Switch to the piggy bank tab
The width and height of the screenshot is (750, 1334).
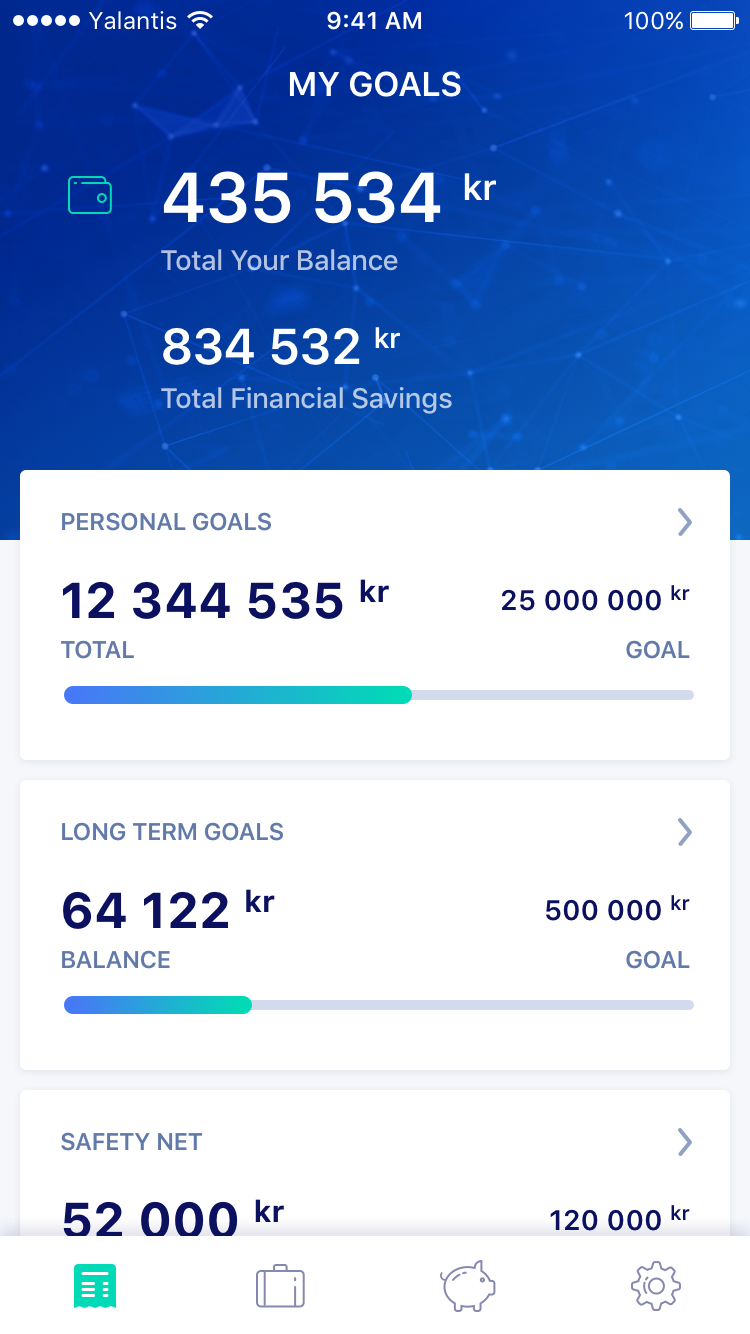(x=468, y=1286)
